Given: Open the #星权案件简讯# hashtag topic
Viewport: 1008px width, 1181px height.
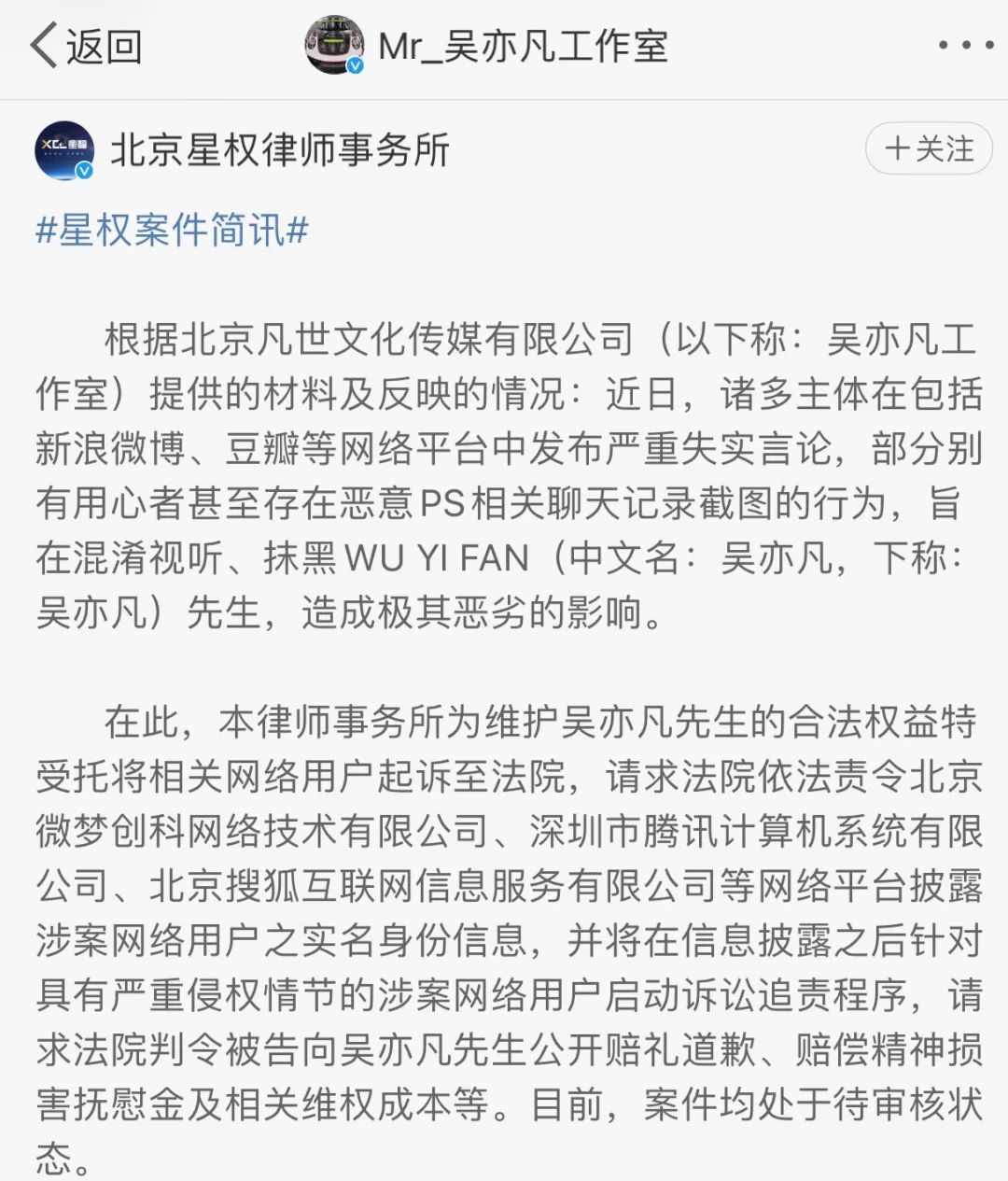Looking at the screenshot, I should (172, 230).
